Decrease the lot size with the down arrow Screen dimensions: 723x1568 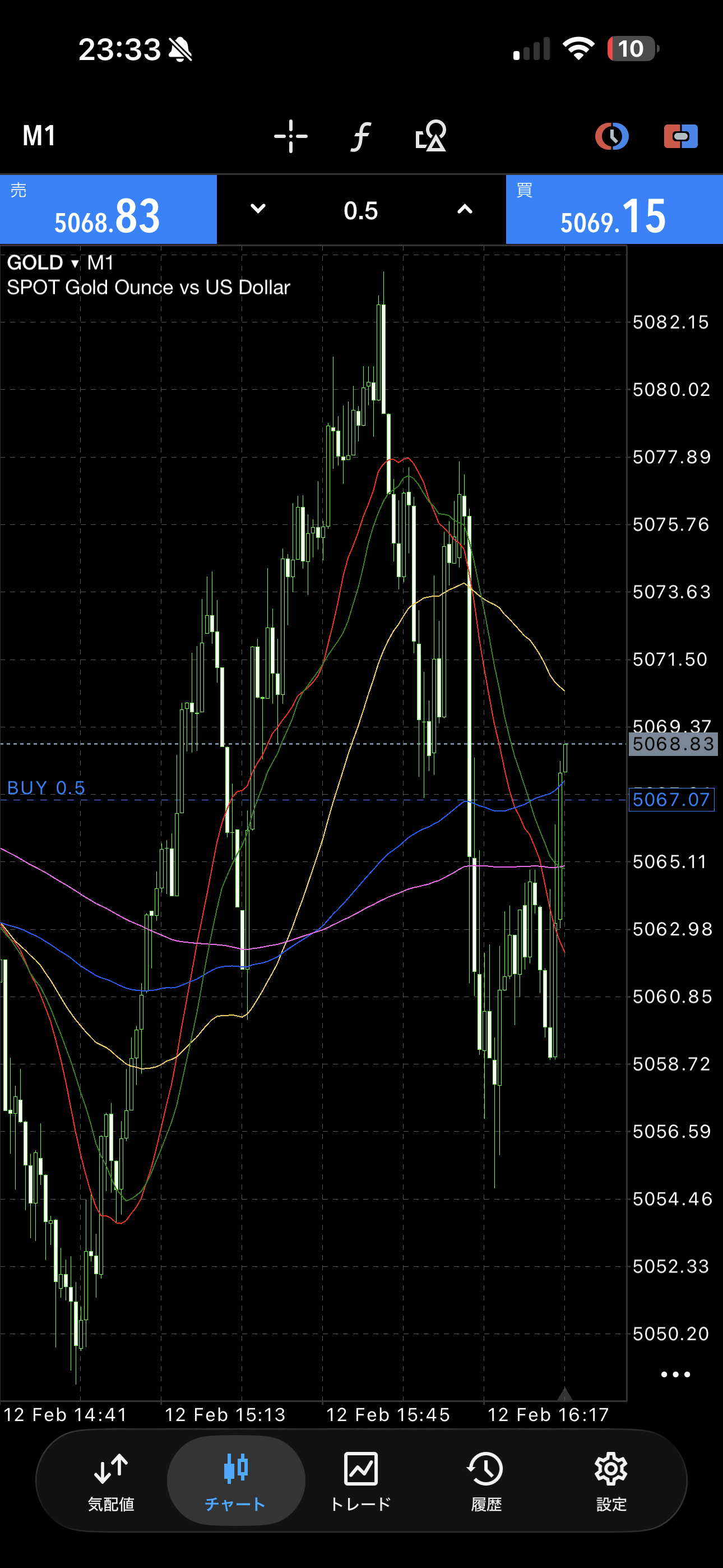(x=258, y=209)
